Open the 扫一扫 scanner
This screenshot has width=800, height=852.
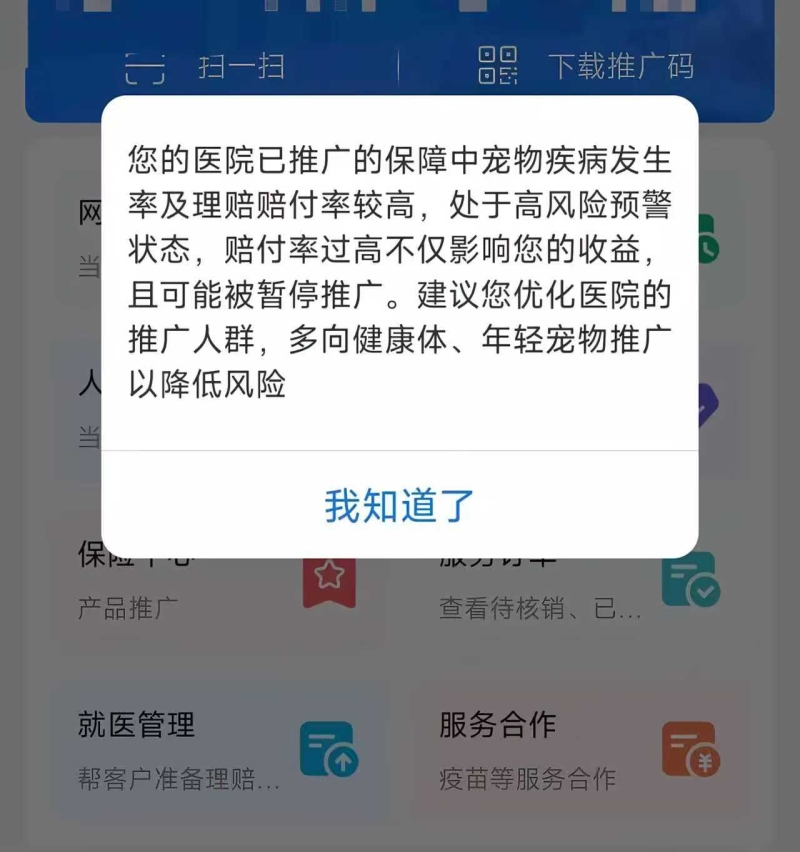205,67
